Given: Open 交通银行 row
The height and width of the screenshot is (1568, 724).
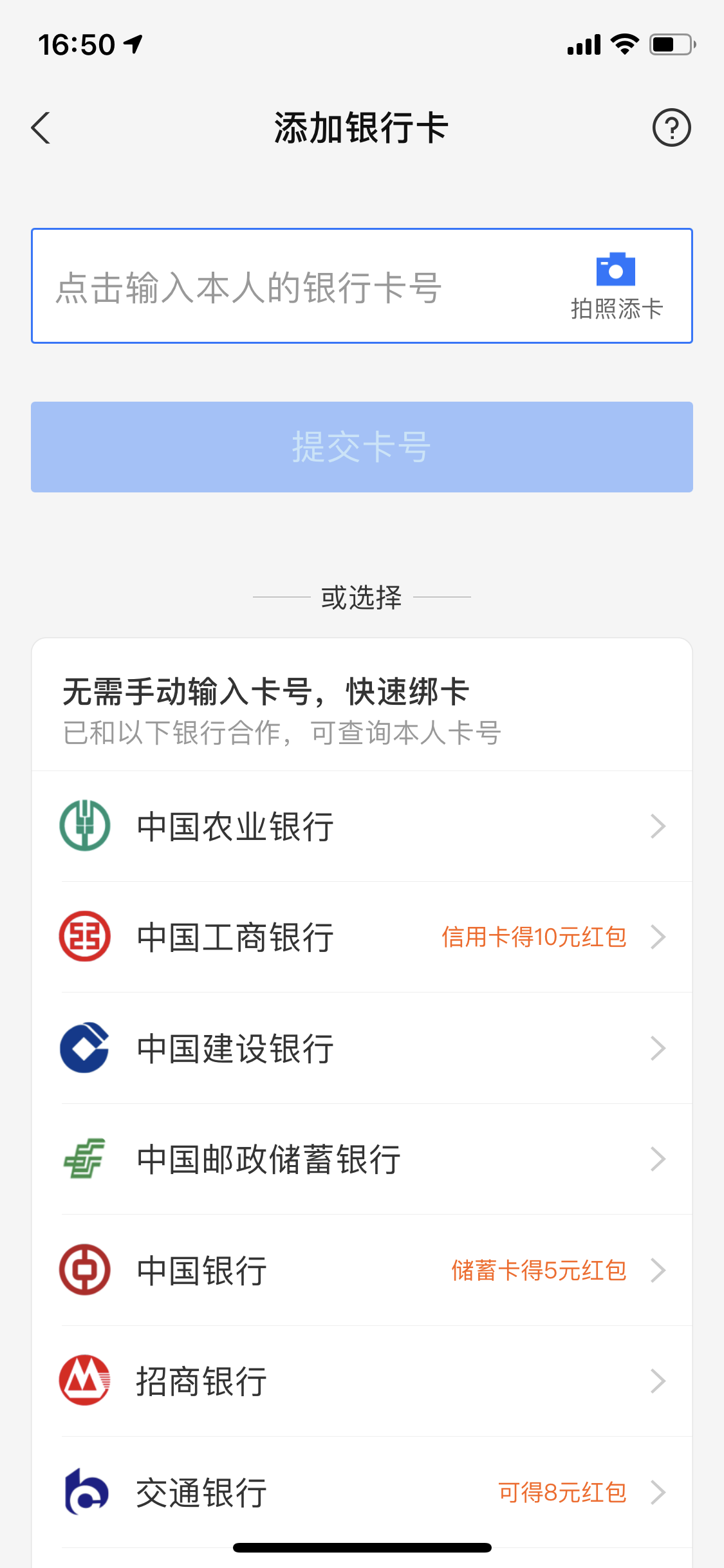Looking at the screenshot, I should 362,1492.
